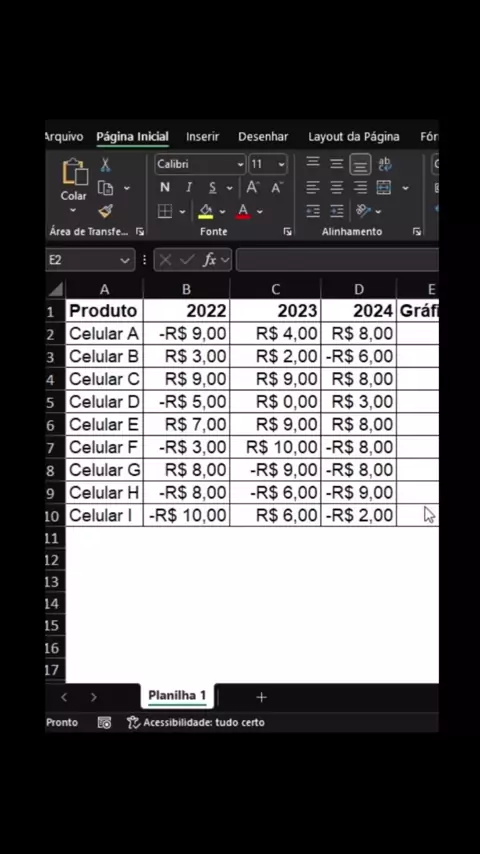Cut selection with the scissors icon
Image resolution: width=480 pixels, height=854 pixels.
pyautogui.click(x=105, y=164)
